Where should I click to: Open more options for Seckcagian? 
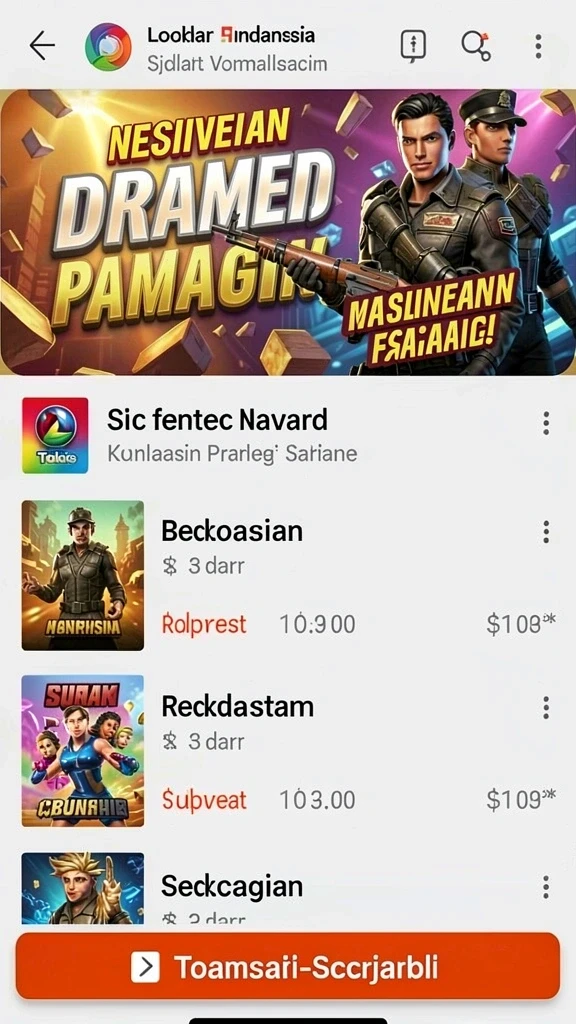[x=546, y=887]
